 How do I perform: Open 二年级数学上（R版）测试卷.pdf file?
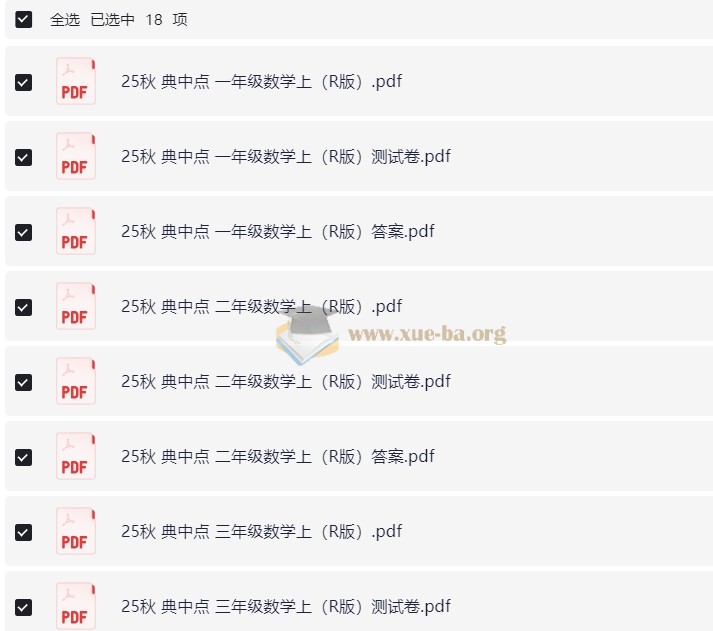click(285, 382)
